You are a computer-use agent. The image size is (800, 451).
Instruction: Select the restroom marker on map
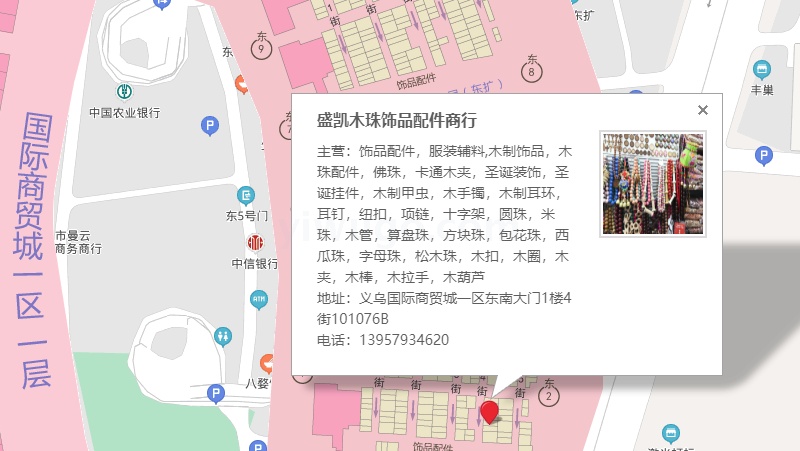pos(223,337)
